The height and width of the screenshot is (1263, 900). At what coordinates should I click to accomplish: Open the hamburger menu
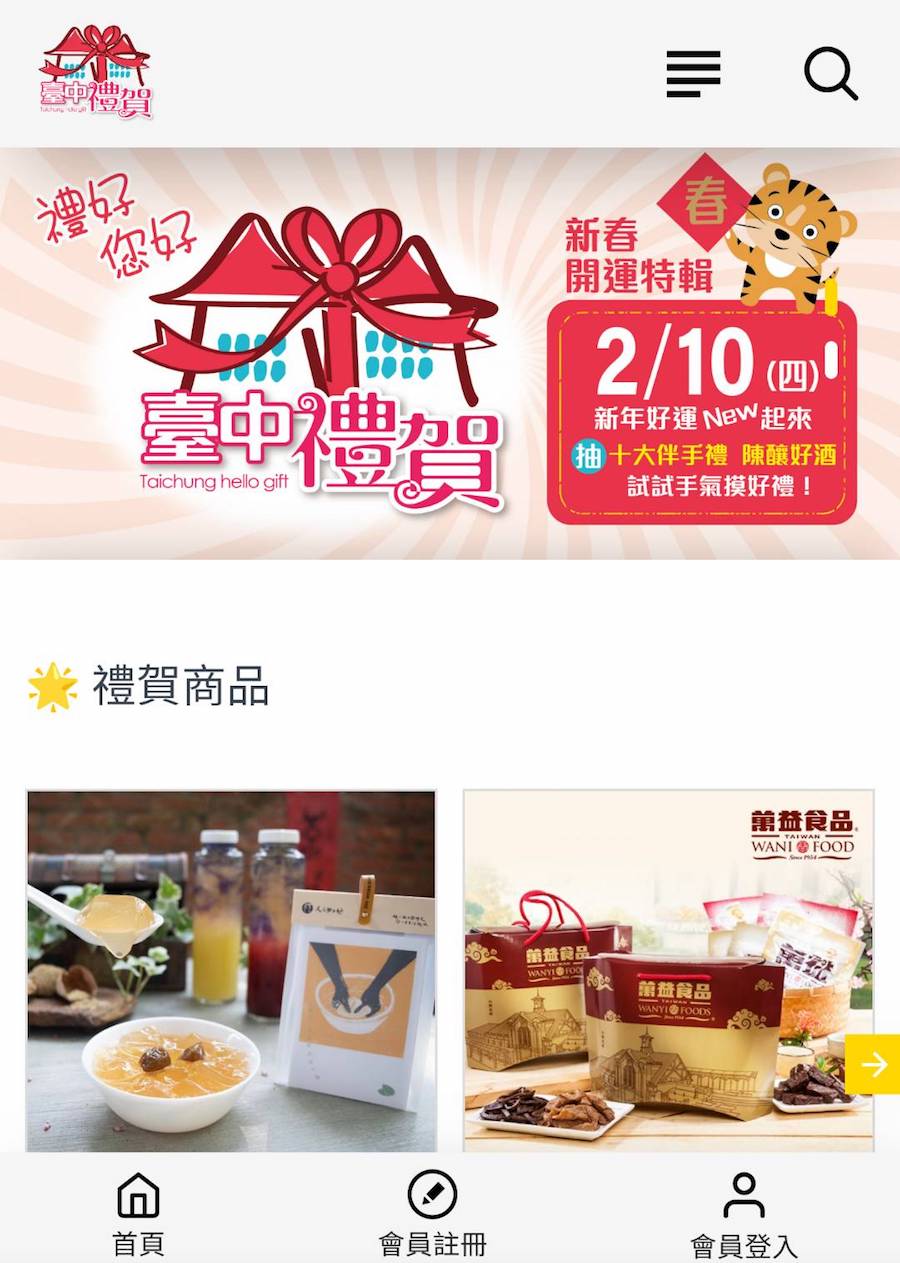point(693,73)
